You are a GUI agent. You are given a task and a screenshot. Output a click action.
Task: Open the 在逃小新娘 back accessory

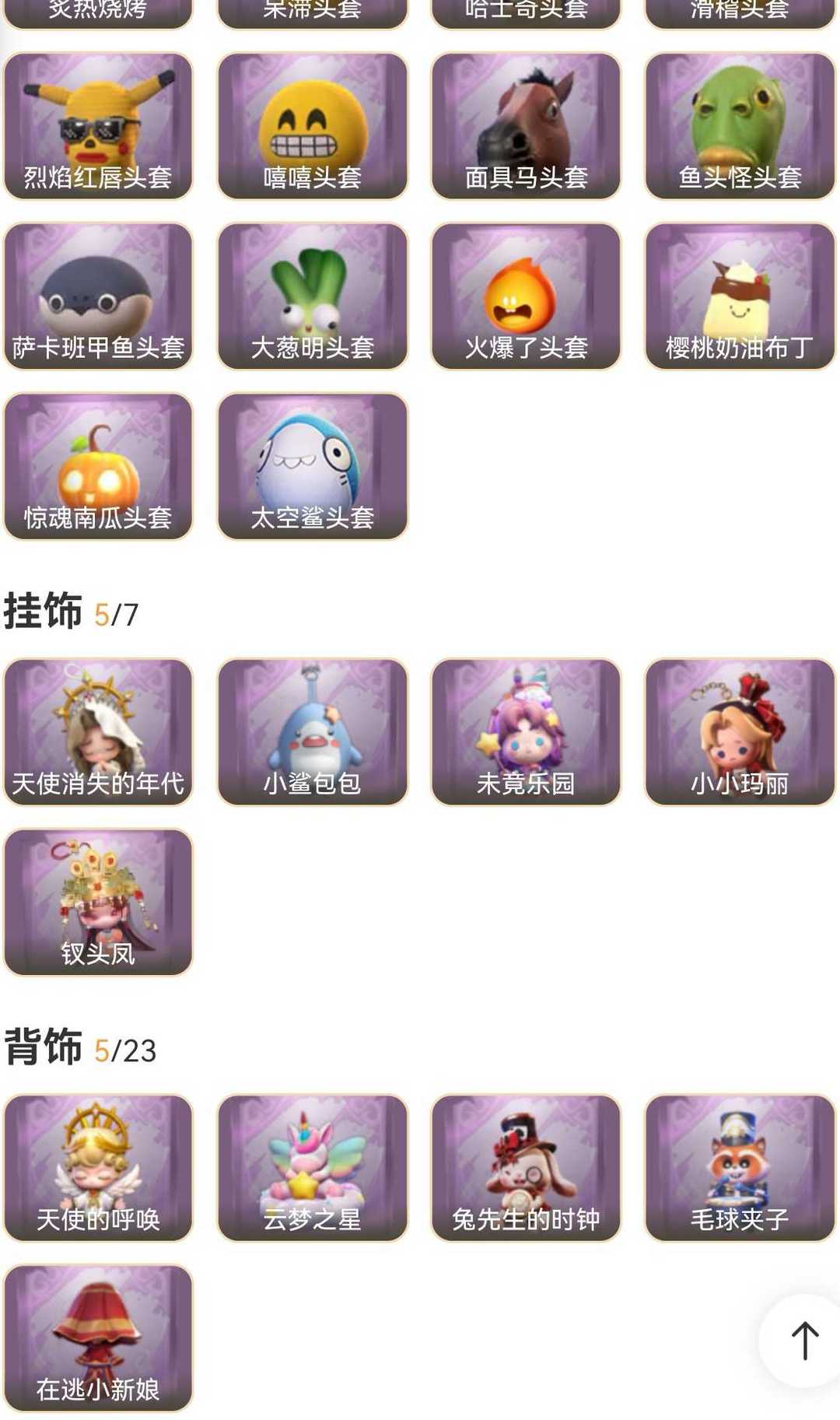tap(98, 1338)
